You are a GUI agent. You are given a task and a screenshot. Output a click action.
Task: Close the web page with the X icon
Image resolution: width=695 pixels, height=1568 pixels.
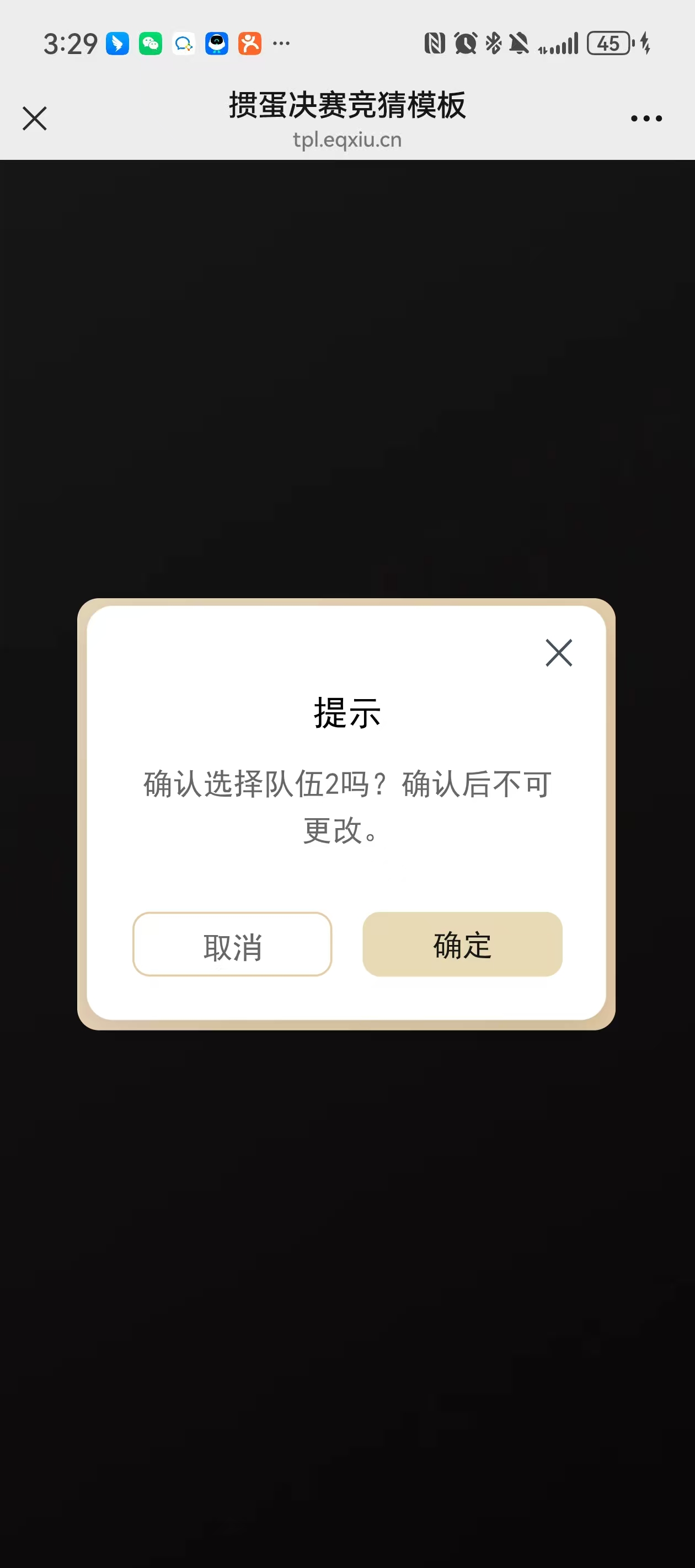click(x=34, y=118)
